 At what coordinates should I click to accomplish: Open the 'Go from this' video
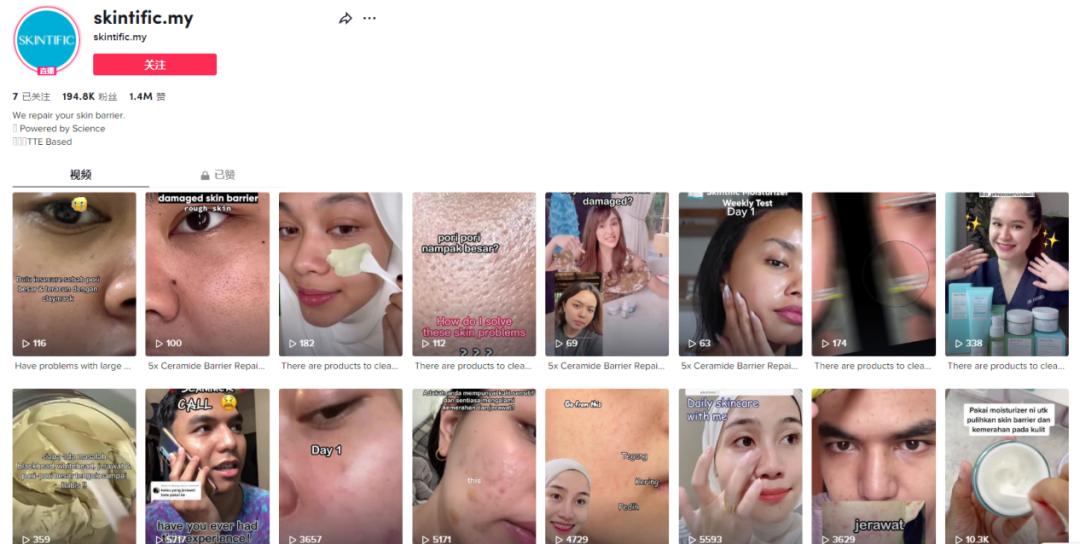click(607, 465)
